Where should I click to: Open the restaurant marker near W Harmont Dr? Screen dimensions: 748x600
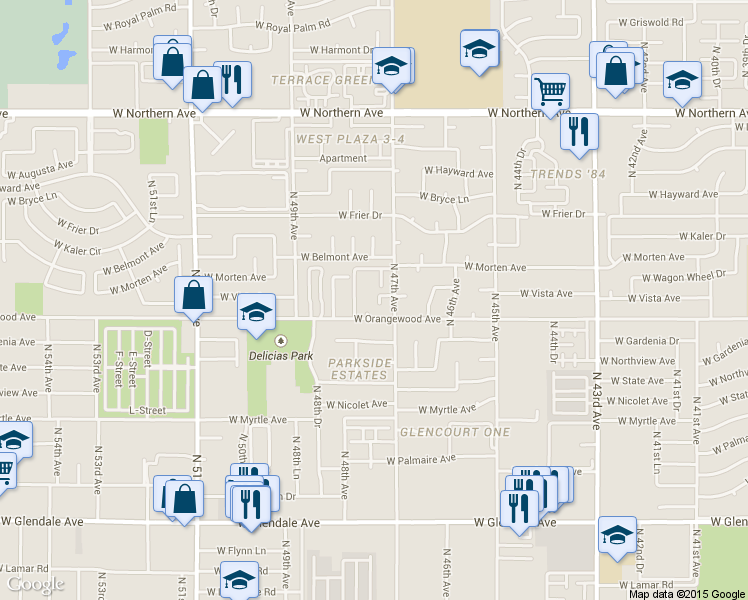tap(232, 83)
